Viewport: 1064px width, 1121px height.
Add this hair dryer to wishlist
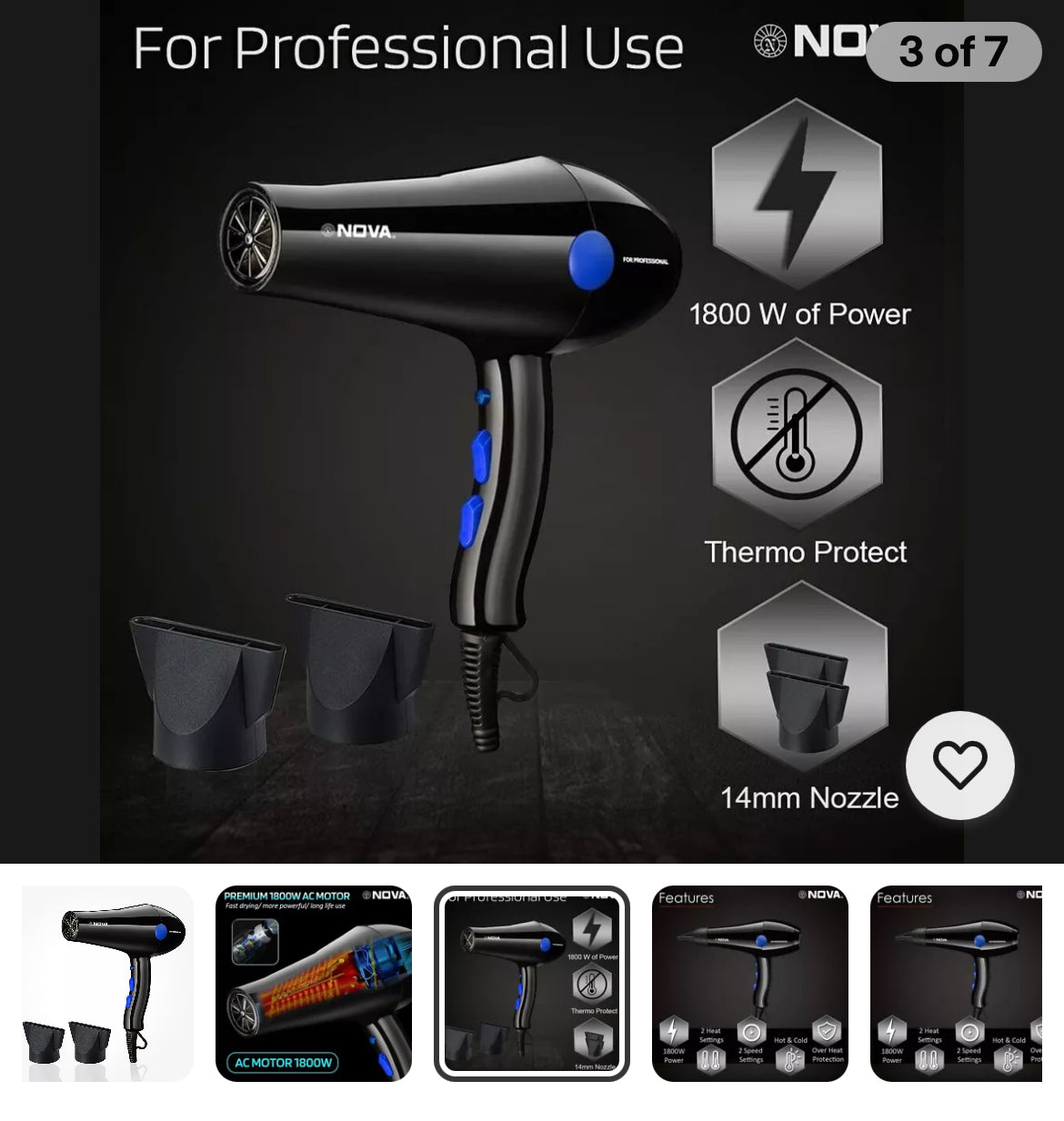pos(959,765)
